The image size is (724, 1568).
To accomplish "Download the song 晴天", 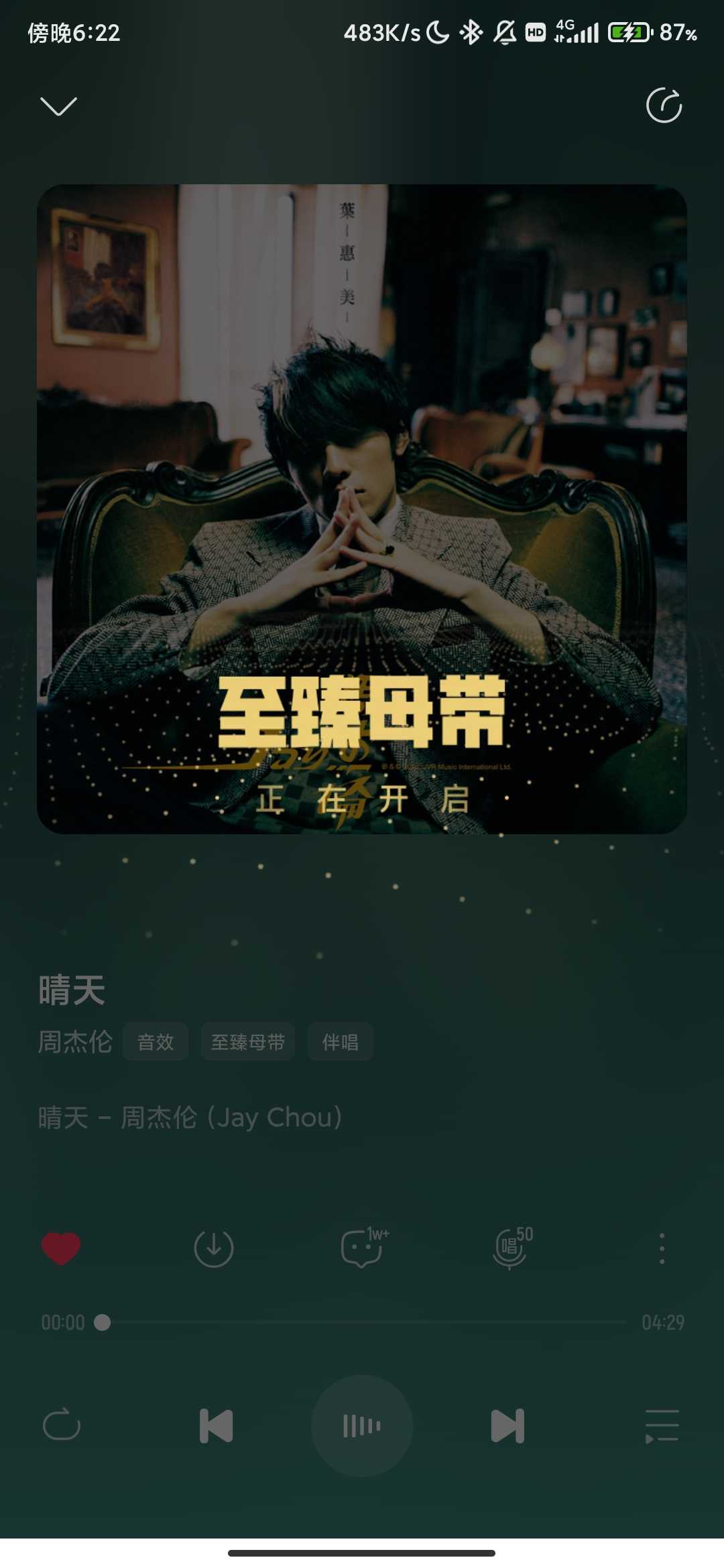I will [214, 1248].
